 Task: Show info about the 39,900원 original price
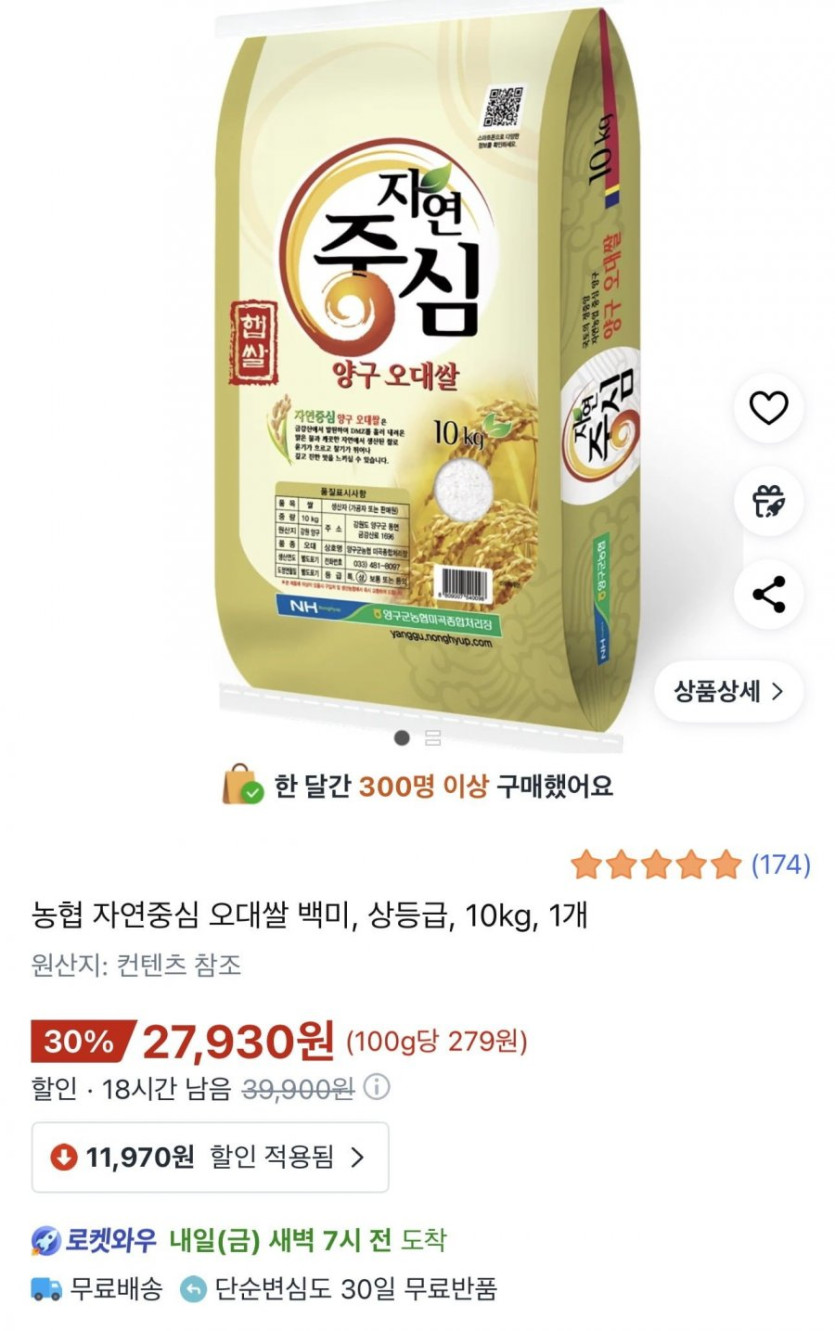378,1087
